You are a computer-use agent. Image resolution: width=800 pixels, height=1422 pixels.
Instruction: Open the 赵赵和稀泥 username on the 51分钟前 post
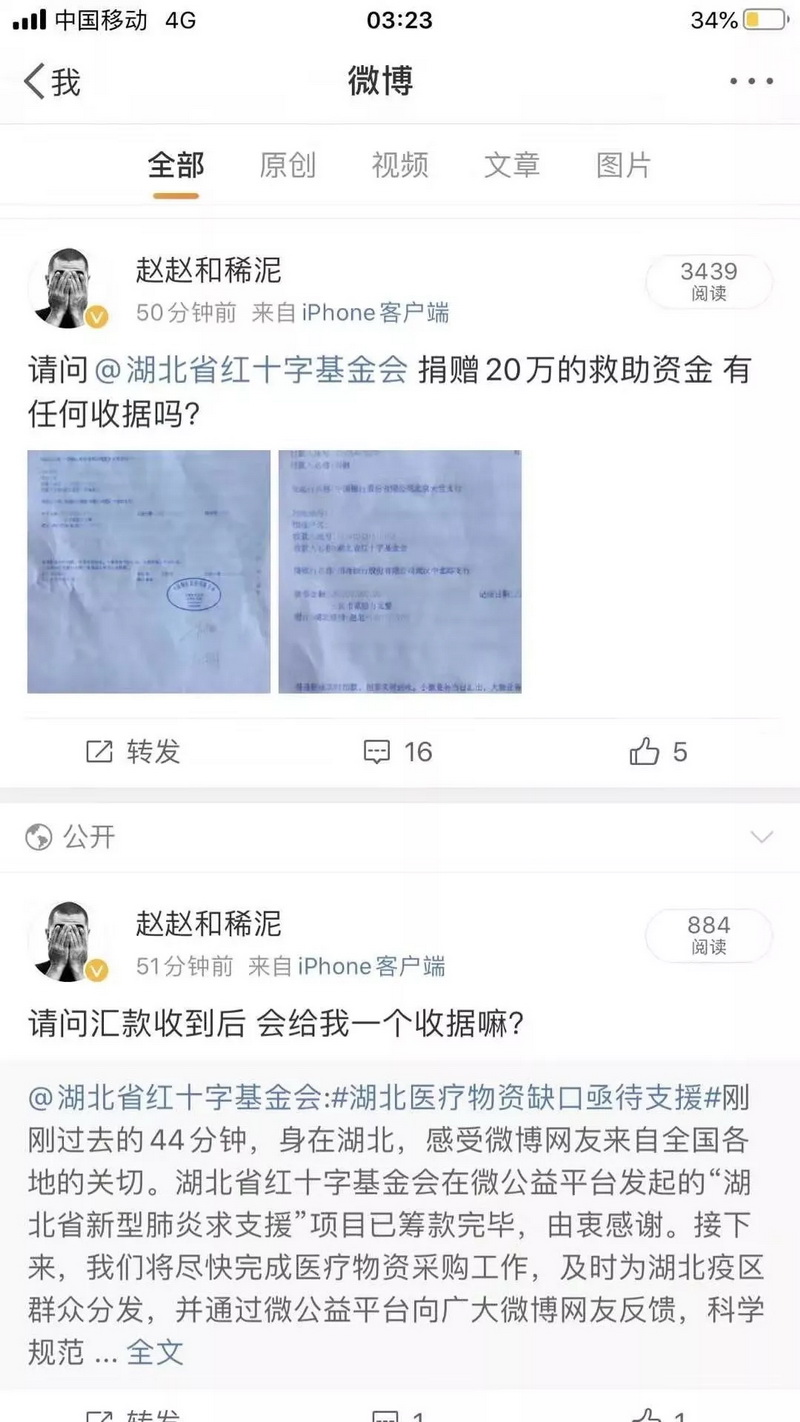(x=208, y=923)
